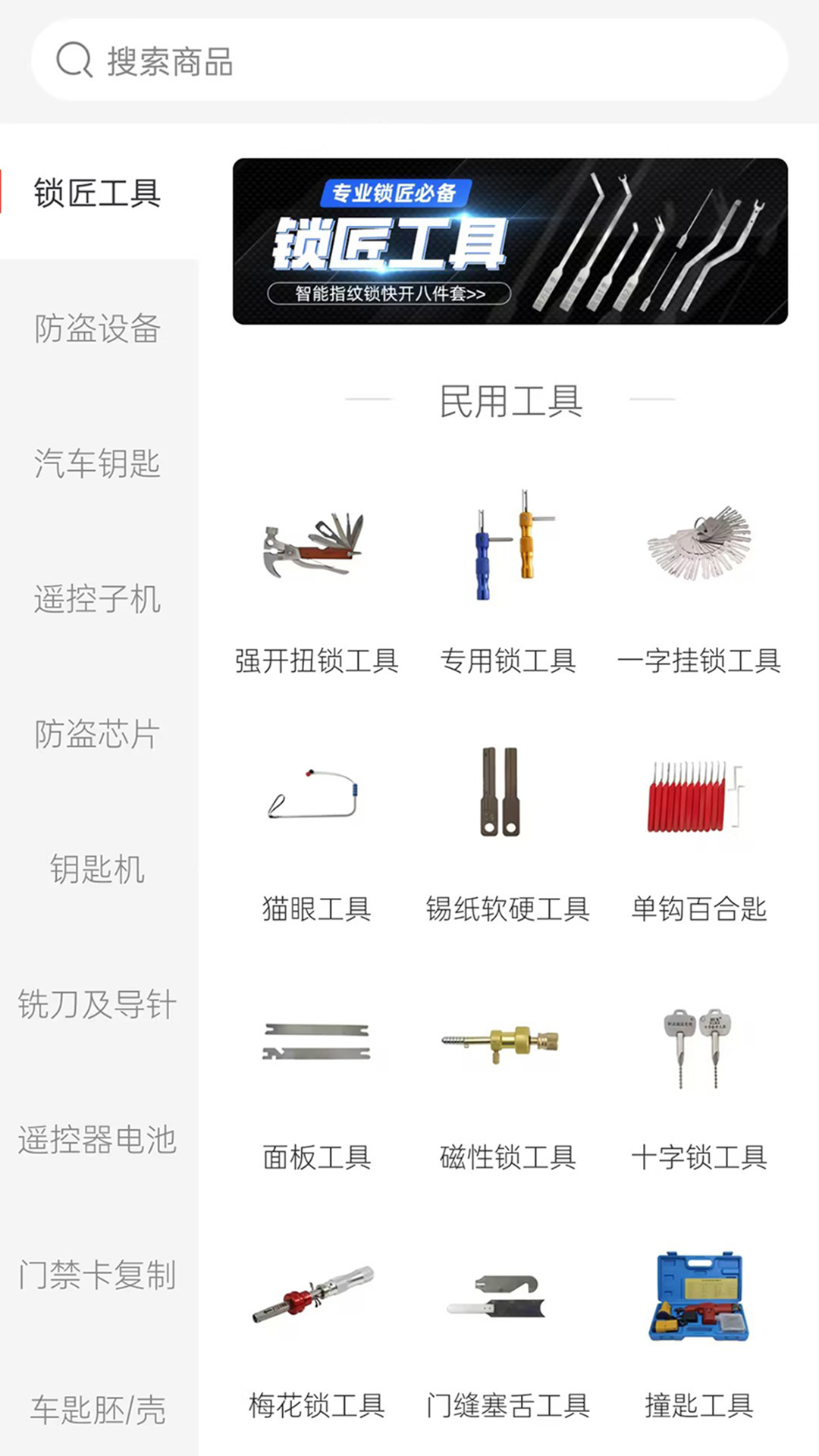View the 门禁卡复制 category

[97, 1276]
